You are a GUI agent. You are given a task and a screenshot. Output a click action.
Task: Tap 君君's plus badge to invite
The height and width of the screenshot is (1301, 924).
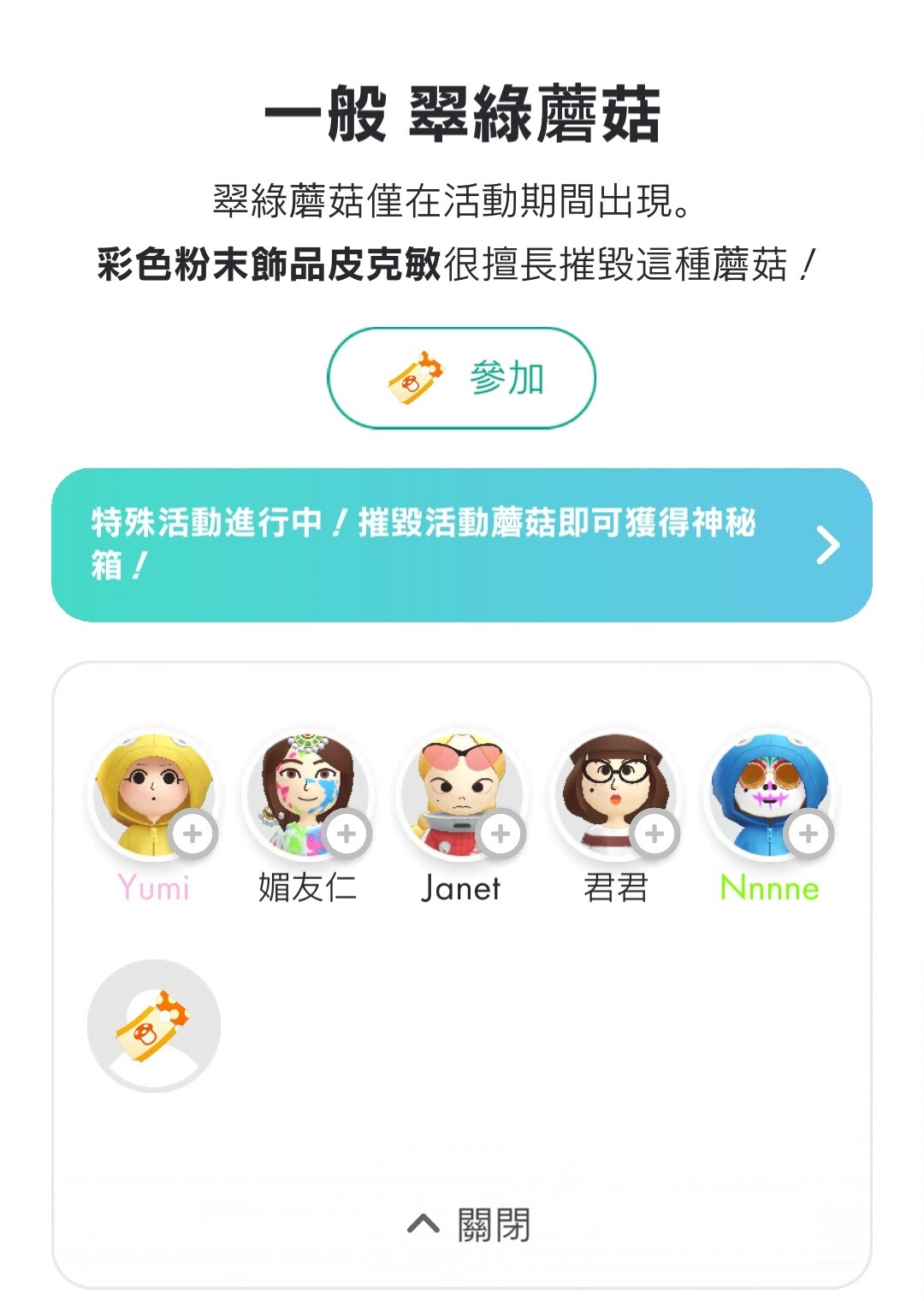coord(654,832)
